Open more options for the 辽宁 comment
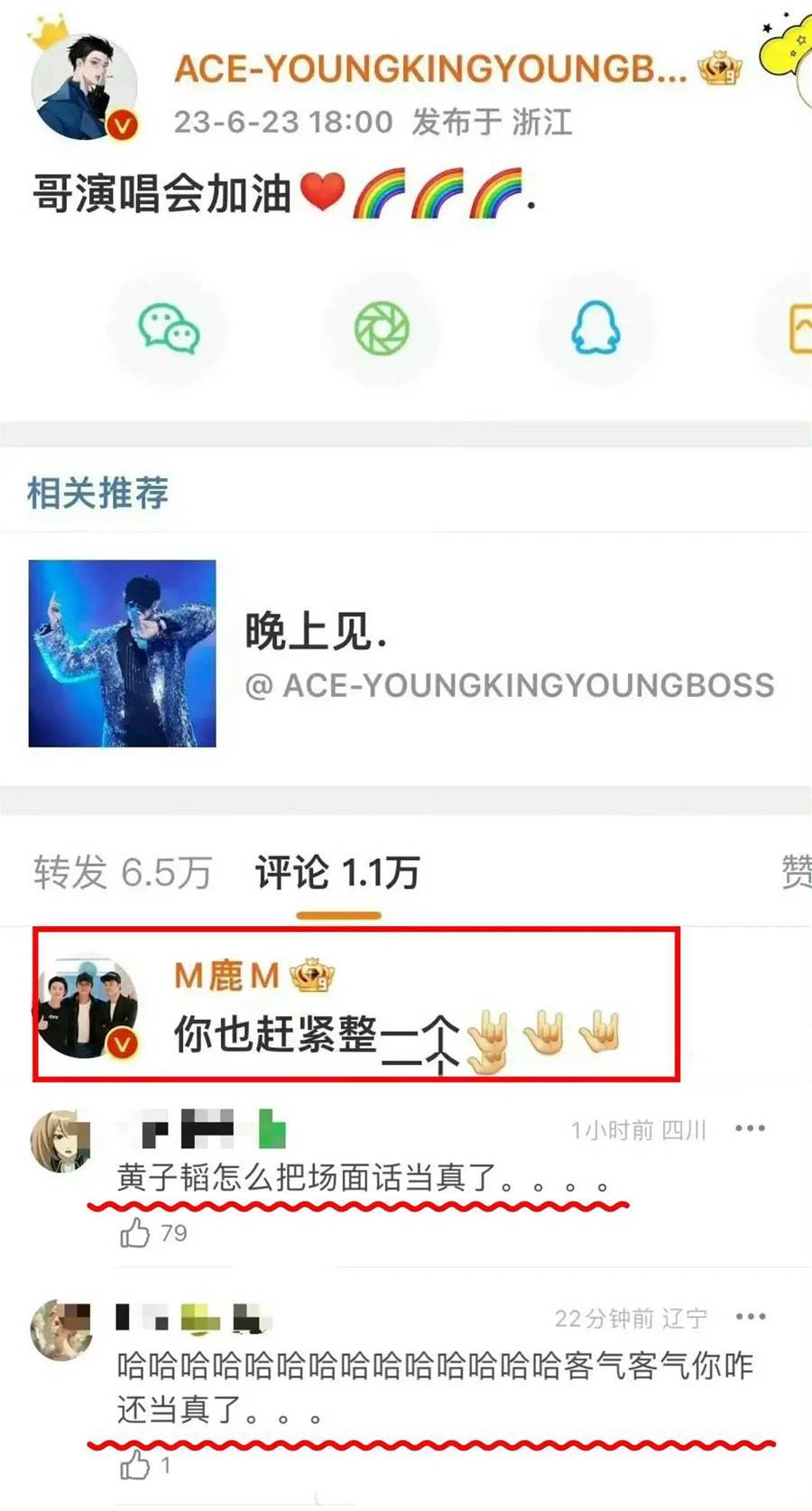 coord(750,1318)
